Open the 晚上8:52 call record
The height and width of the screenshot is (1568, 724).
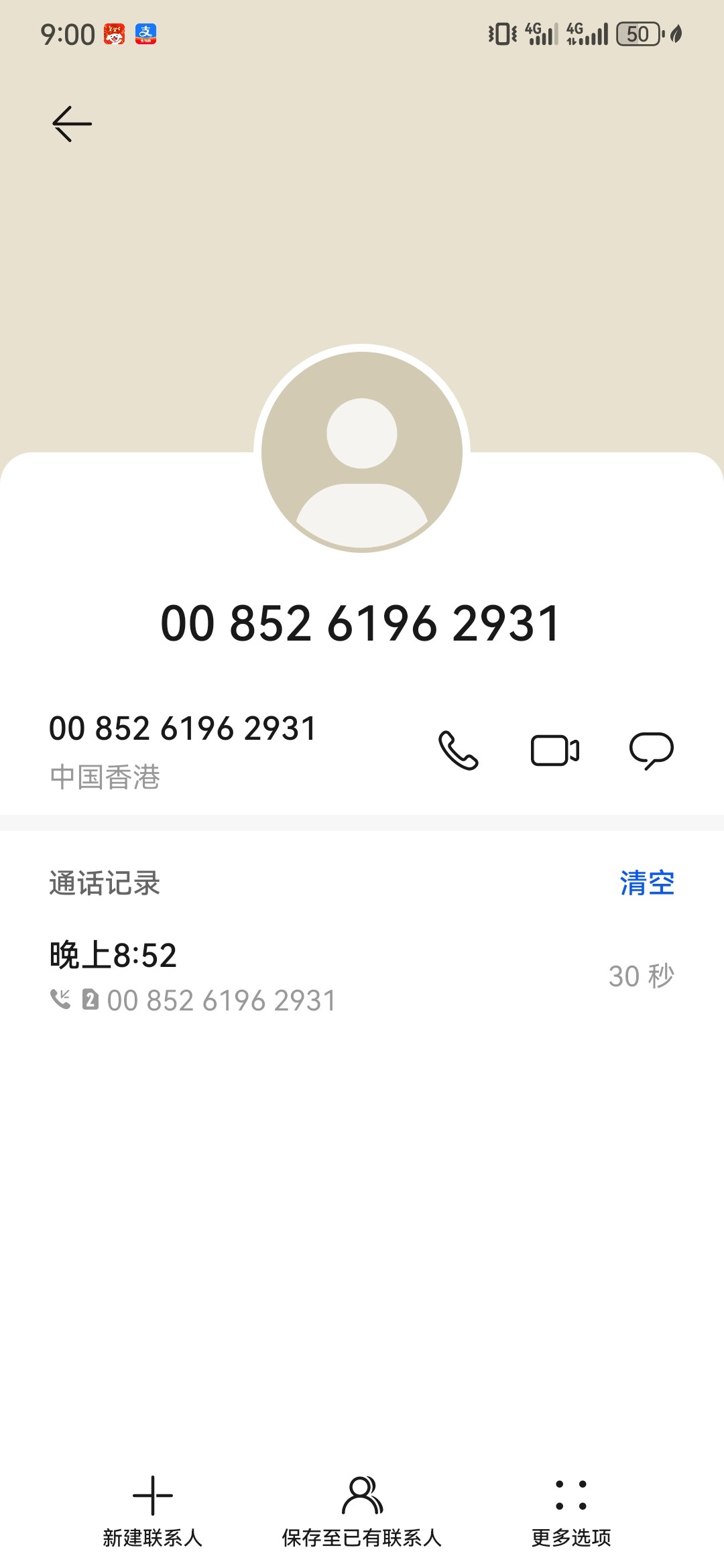(x=362, y=976)
